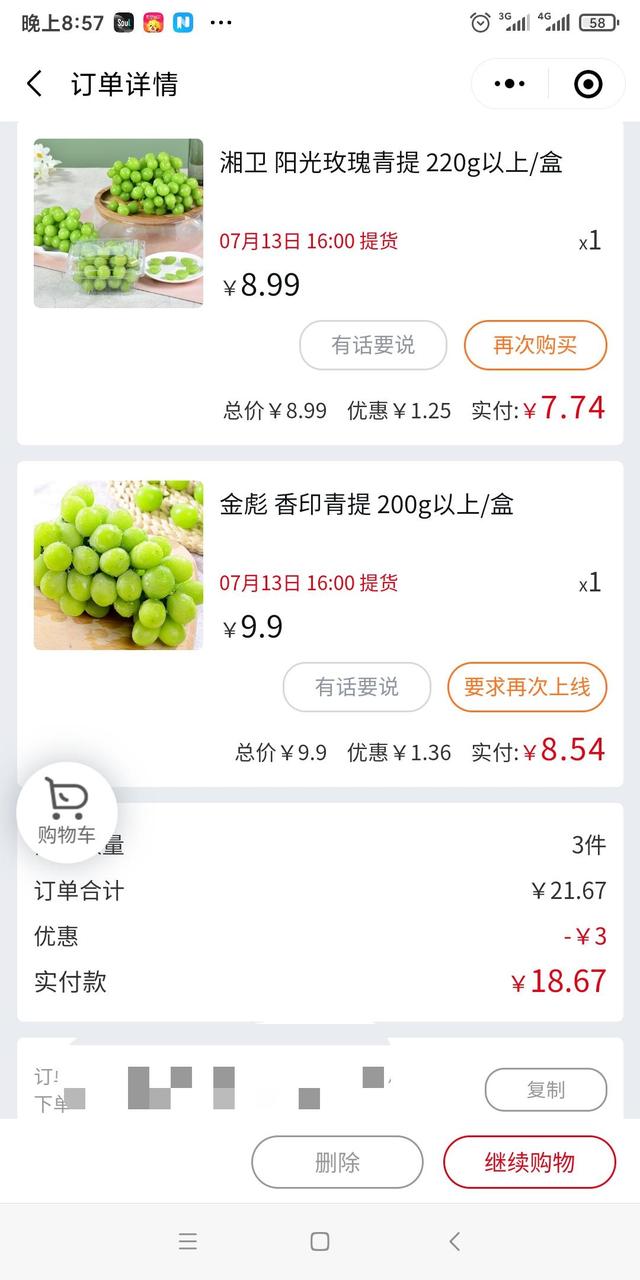Close the mini program with the circle icon

pos(588,84)
